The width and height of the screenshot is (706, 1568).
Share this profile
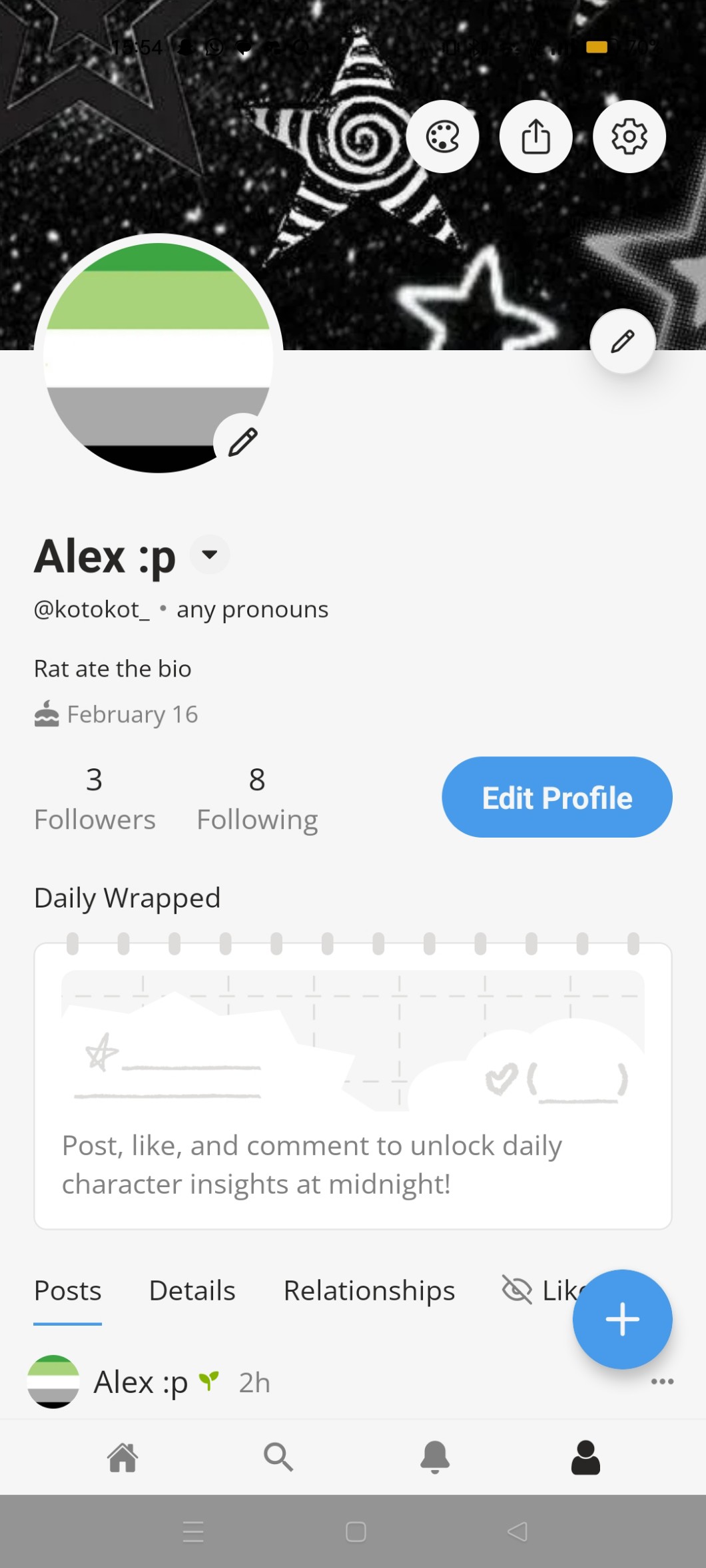point(536,136)
